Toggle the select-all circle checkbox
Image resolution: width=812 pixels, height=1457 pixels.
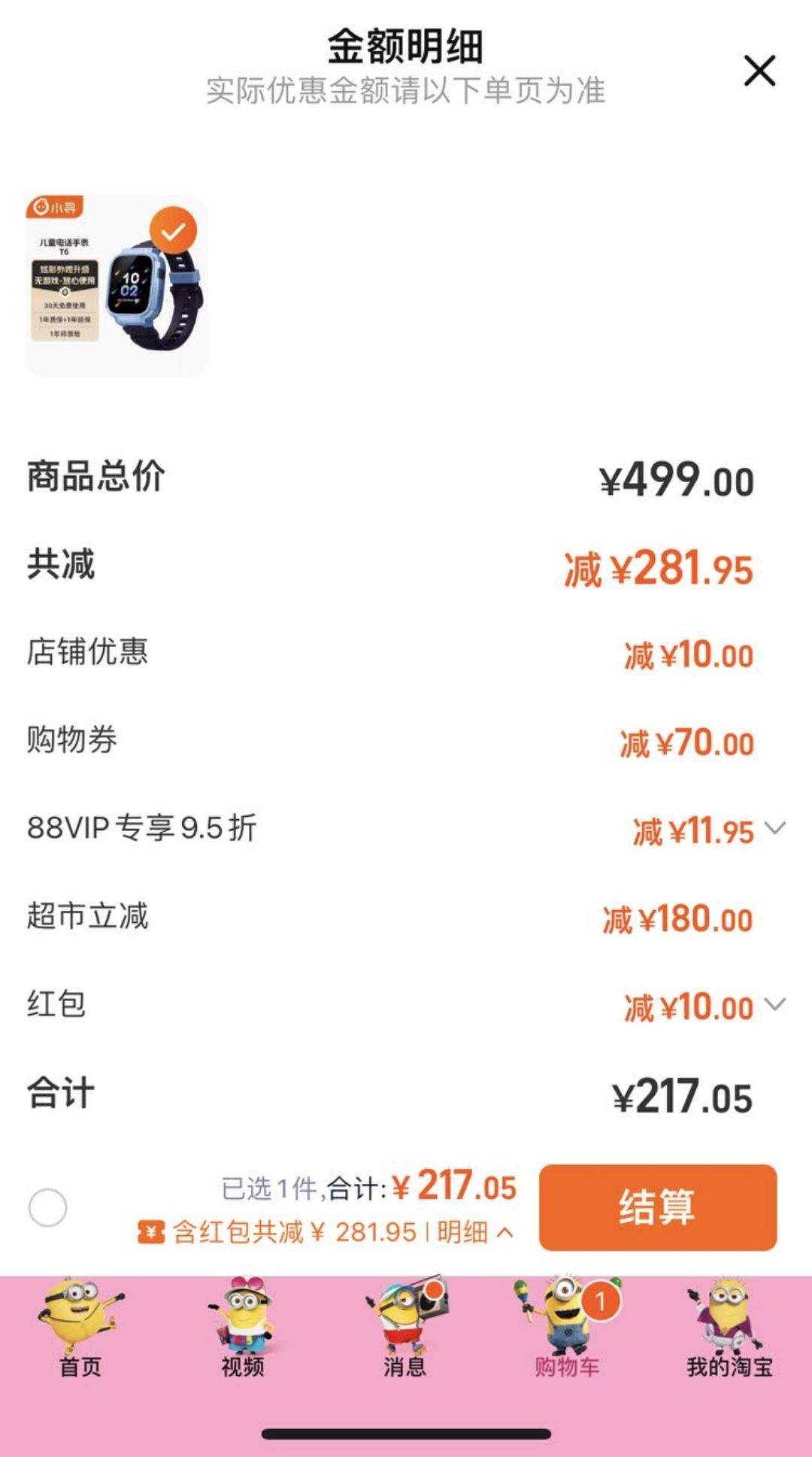pyautogui.click(x=47, y=1207)
